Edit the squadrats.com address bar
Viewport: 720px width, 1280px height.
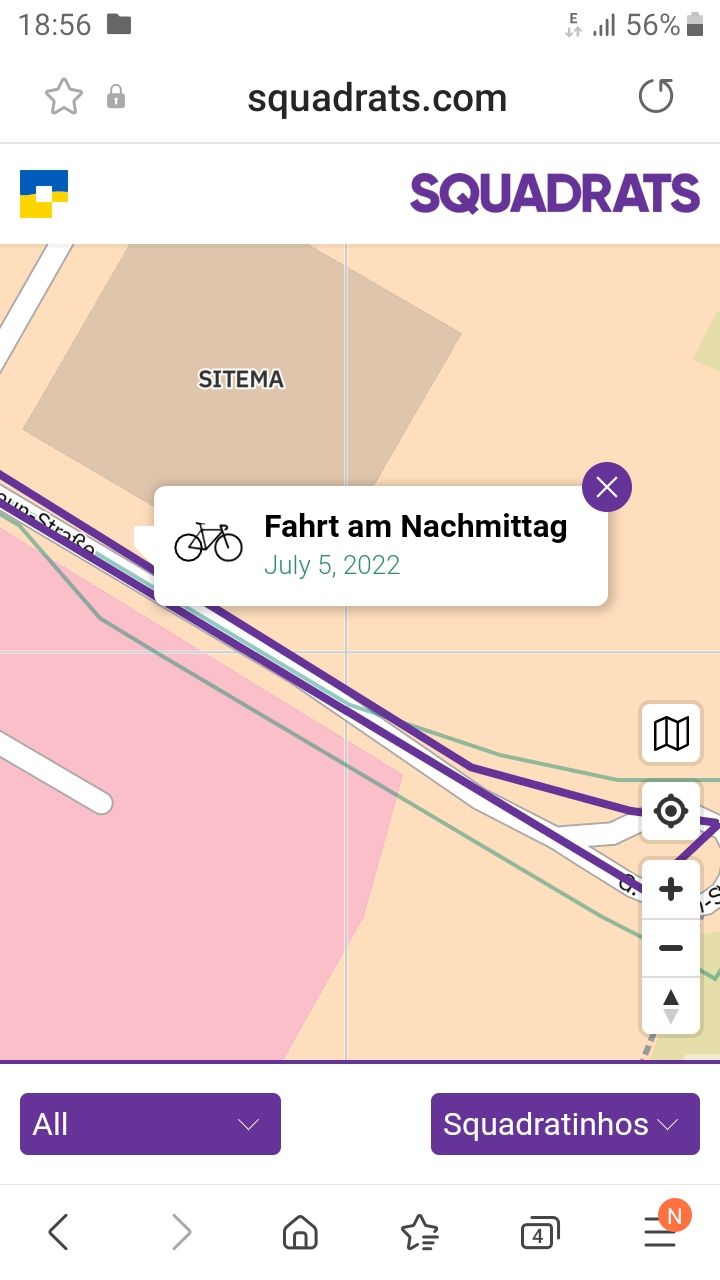[x=377, y=98]
